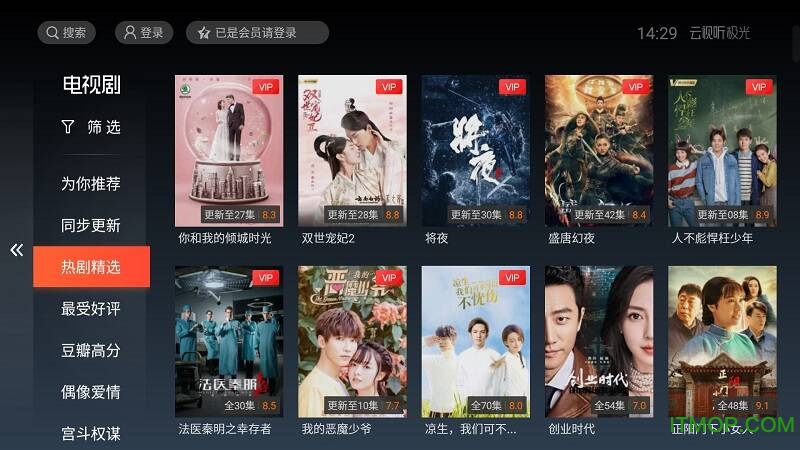Collapse the sidebar with the double-arrow icon
Viewport: 800px width, 450px height.
tap(16, 250)
